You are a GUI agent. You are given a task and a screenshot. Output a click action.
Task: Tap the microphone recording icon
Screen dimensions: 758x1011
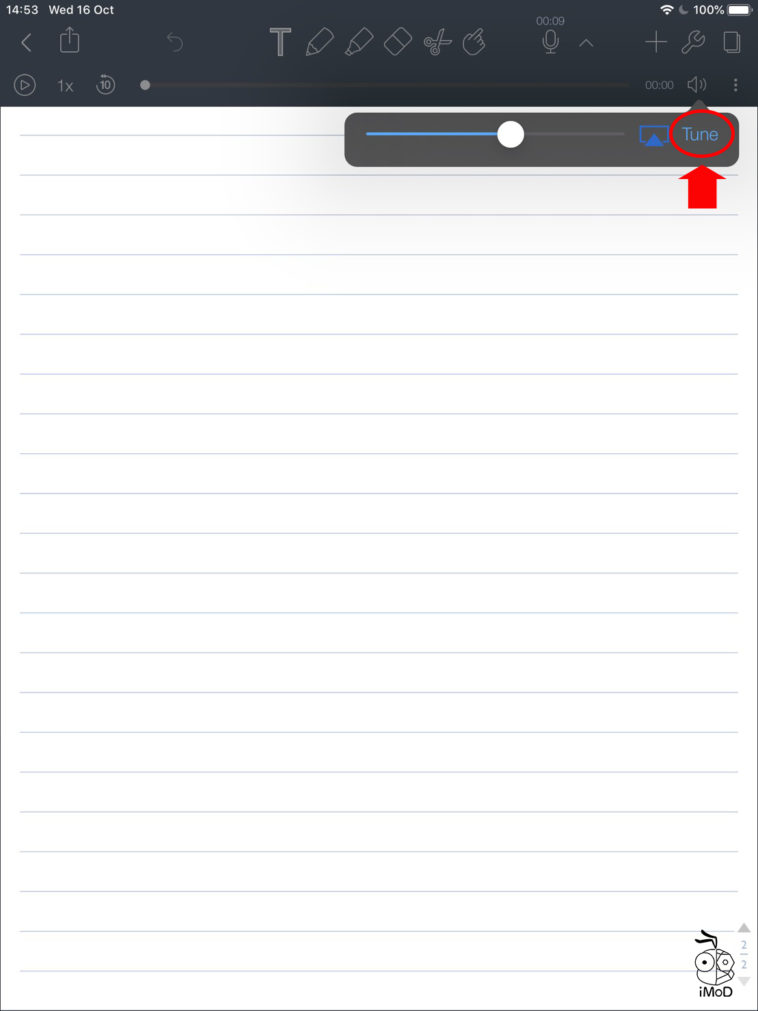[549, 42]
